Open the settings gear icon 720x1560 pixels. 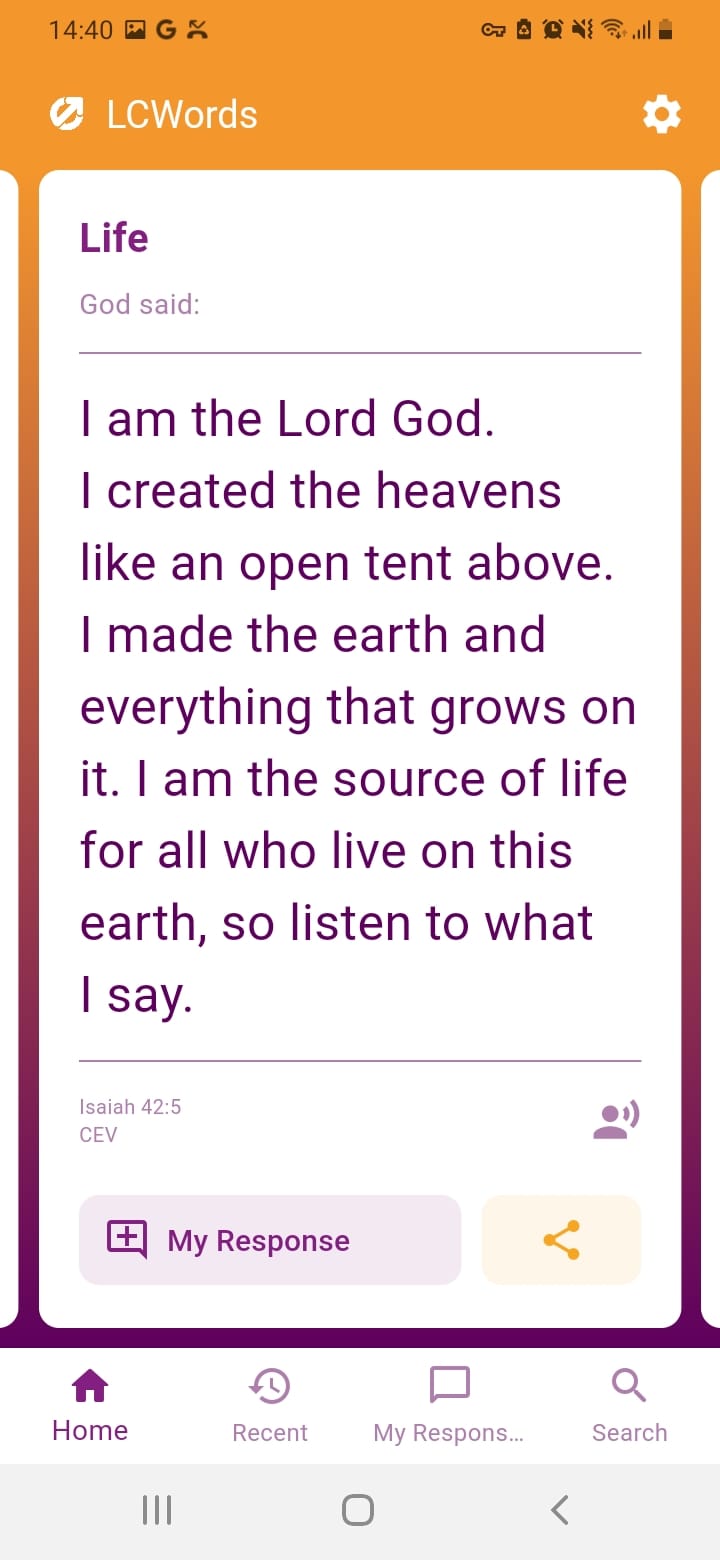661,115
